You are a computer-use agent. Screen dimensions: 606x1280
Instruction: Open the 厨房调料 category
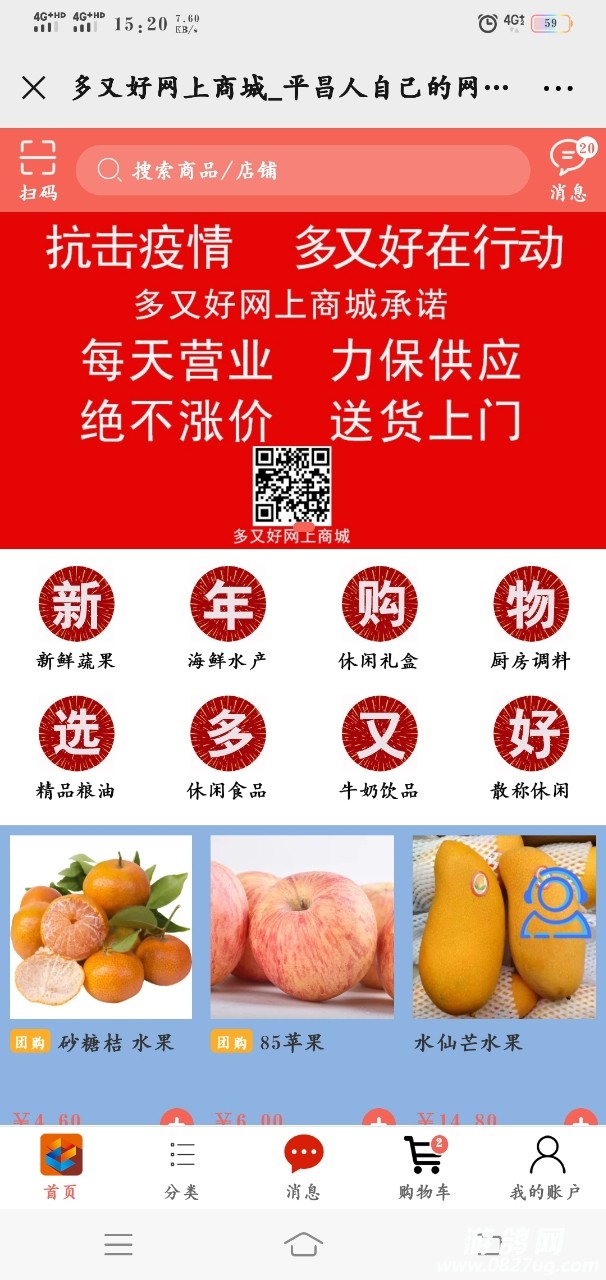point(530,618)
